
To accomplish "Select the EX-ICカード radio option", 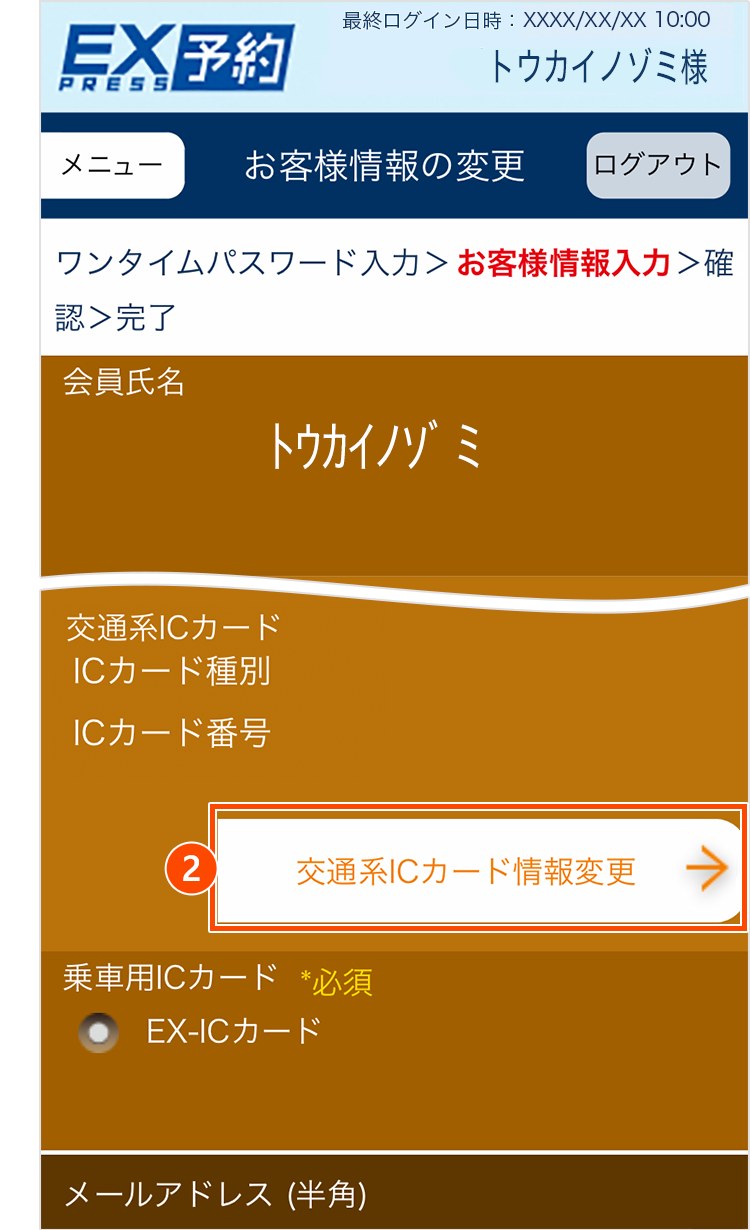I will pos(99,1033).
